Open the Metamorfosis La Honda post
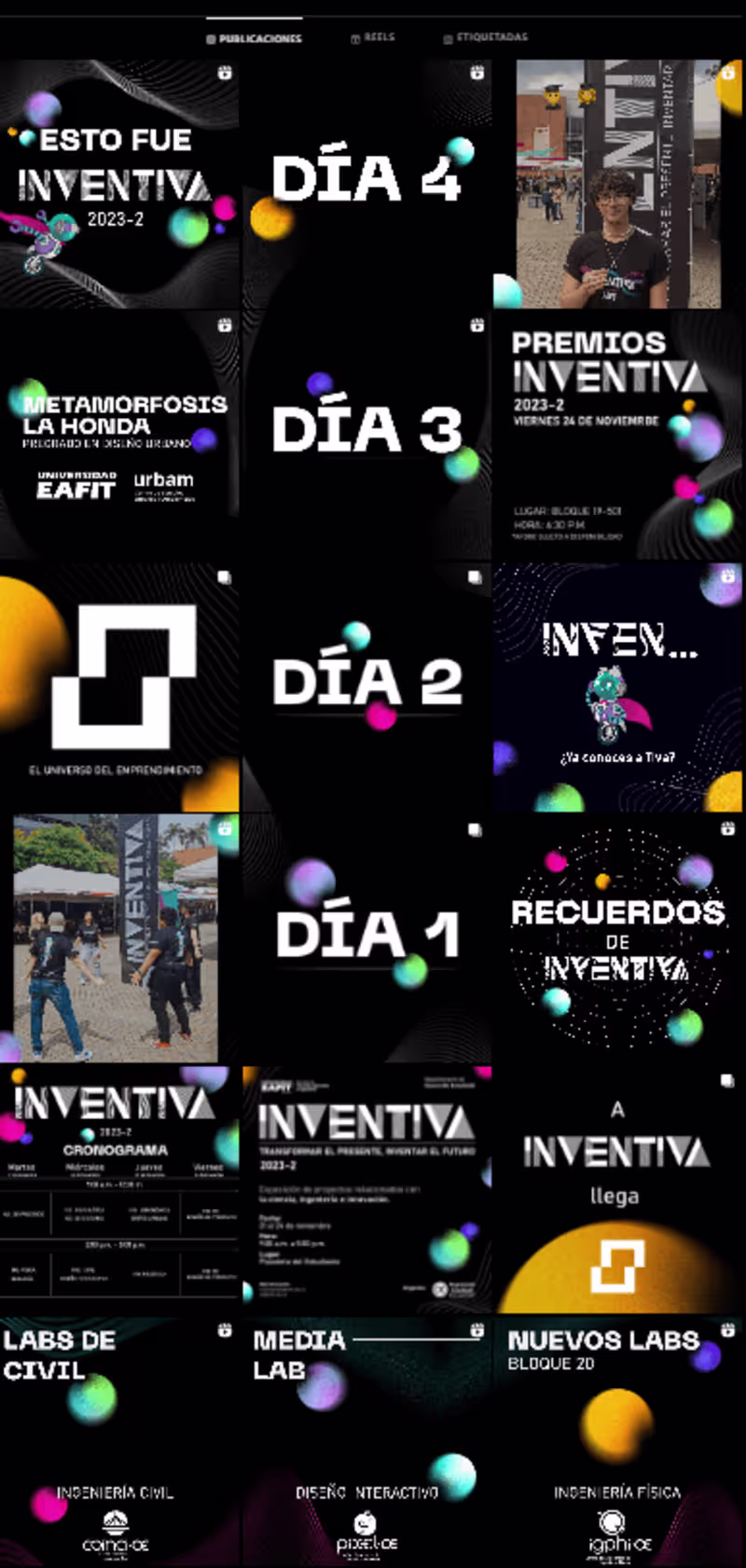 (x=118, y=436)
